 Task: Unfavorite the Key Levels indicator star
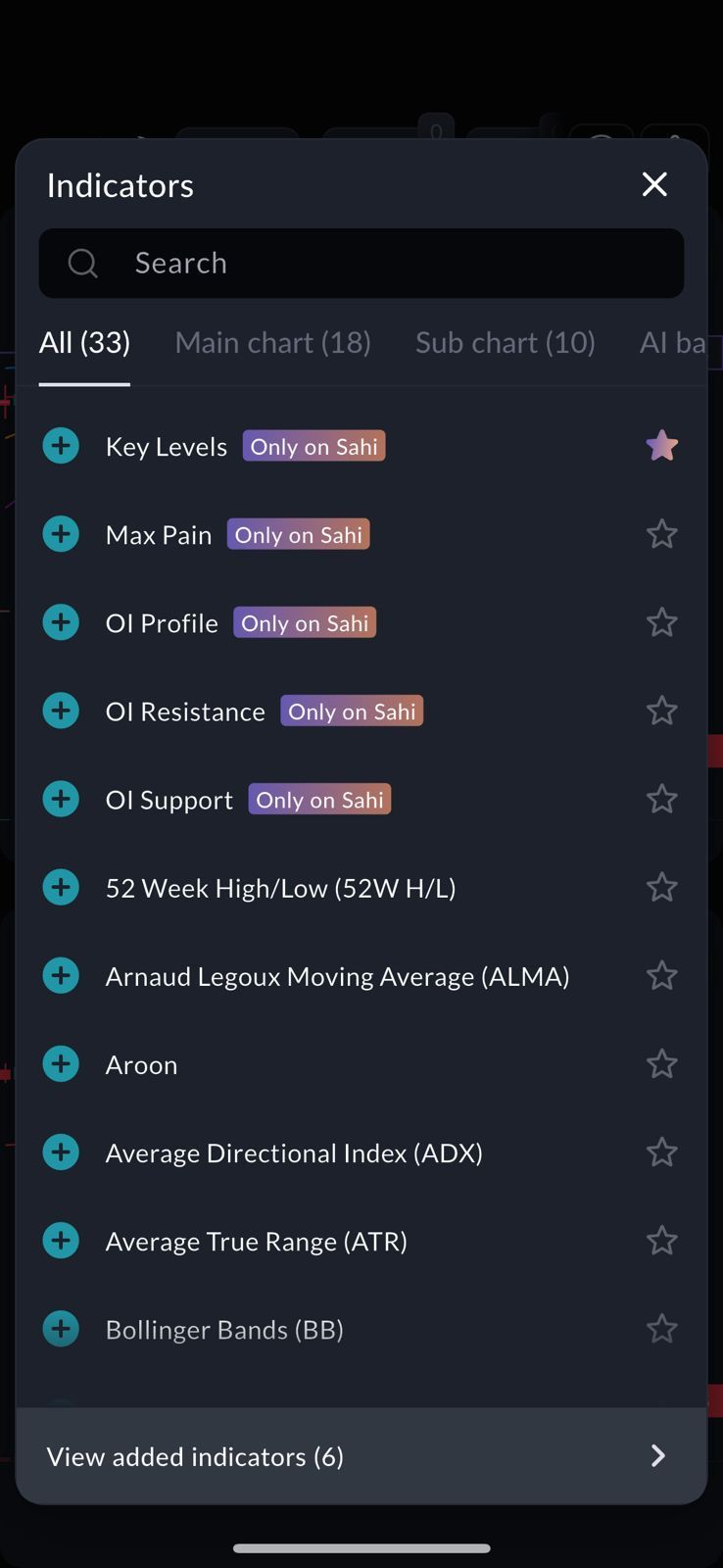[x=661, y=446]
